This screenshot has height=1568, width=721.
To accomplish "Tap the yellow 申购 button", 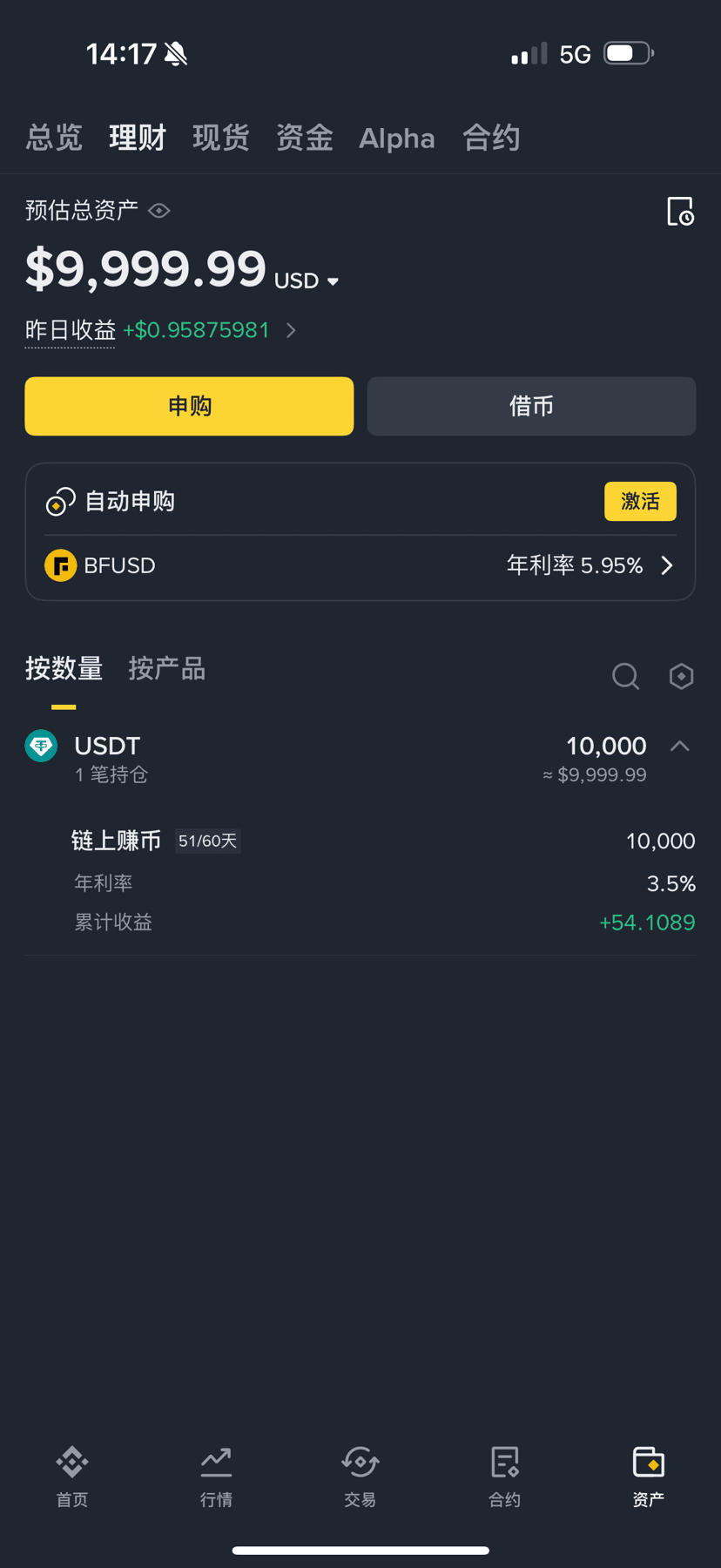I will coord(189,406).
